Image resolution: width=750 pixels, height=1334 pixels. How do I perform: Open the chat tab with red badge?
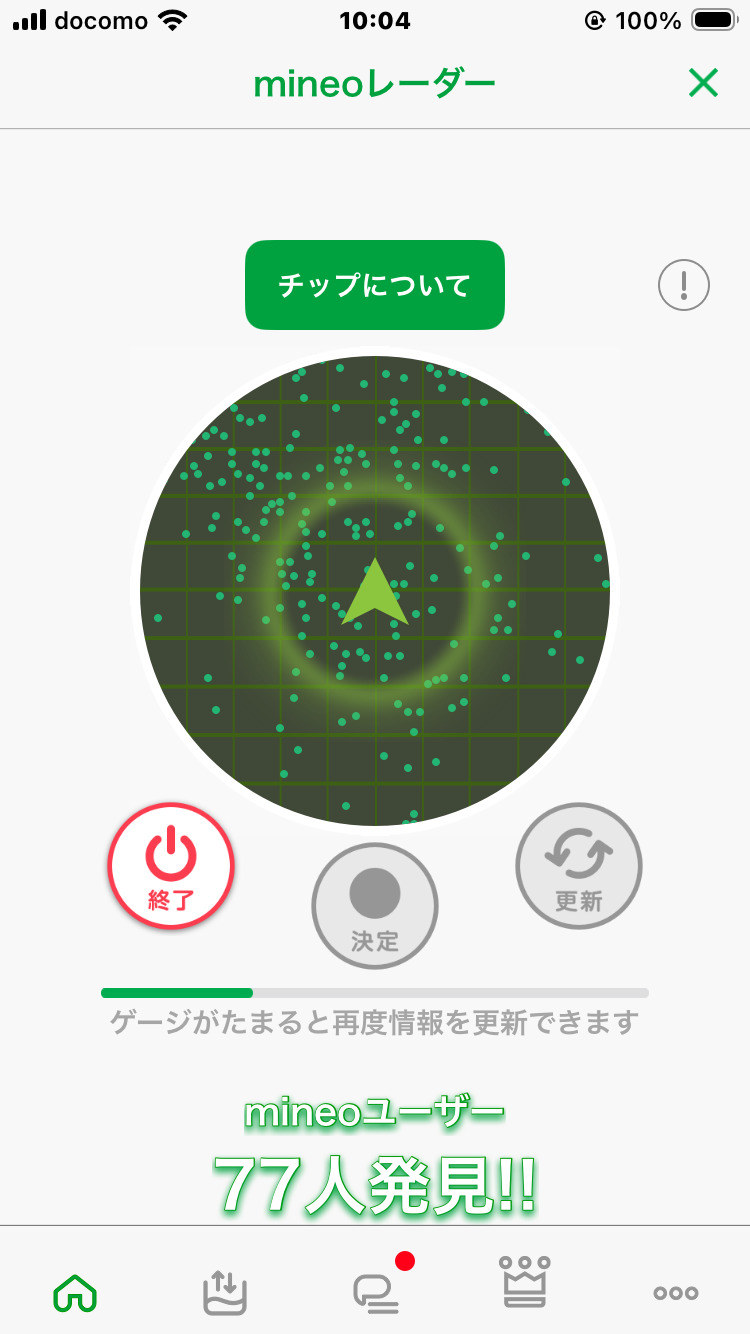(377, 1290)
